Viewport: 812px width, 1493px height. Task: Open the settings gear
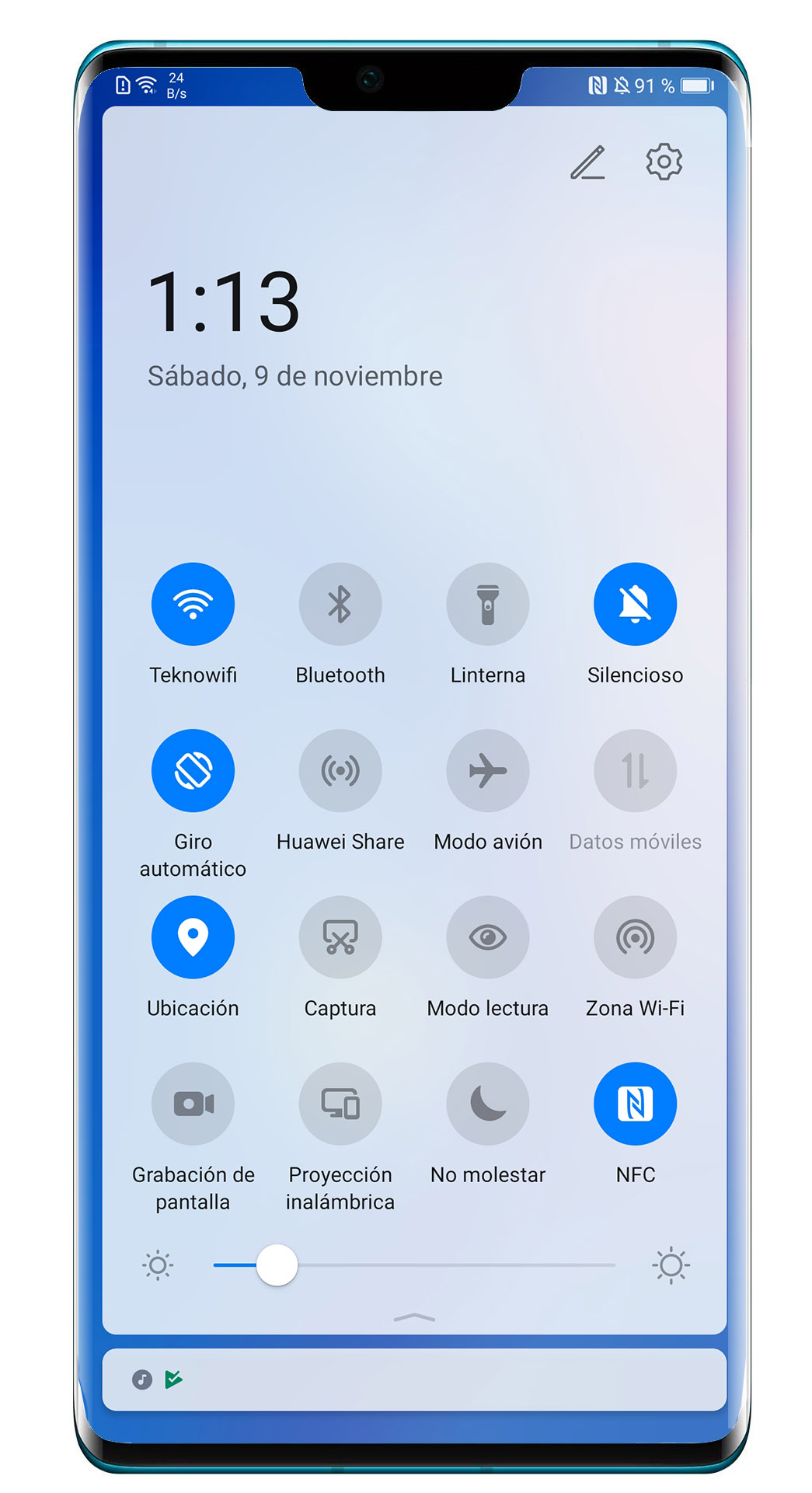coord(664,162)
